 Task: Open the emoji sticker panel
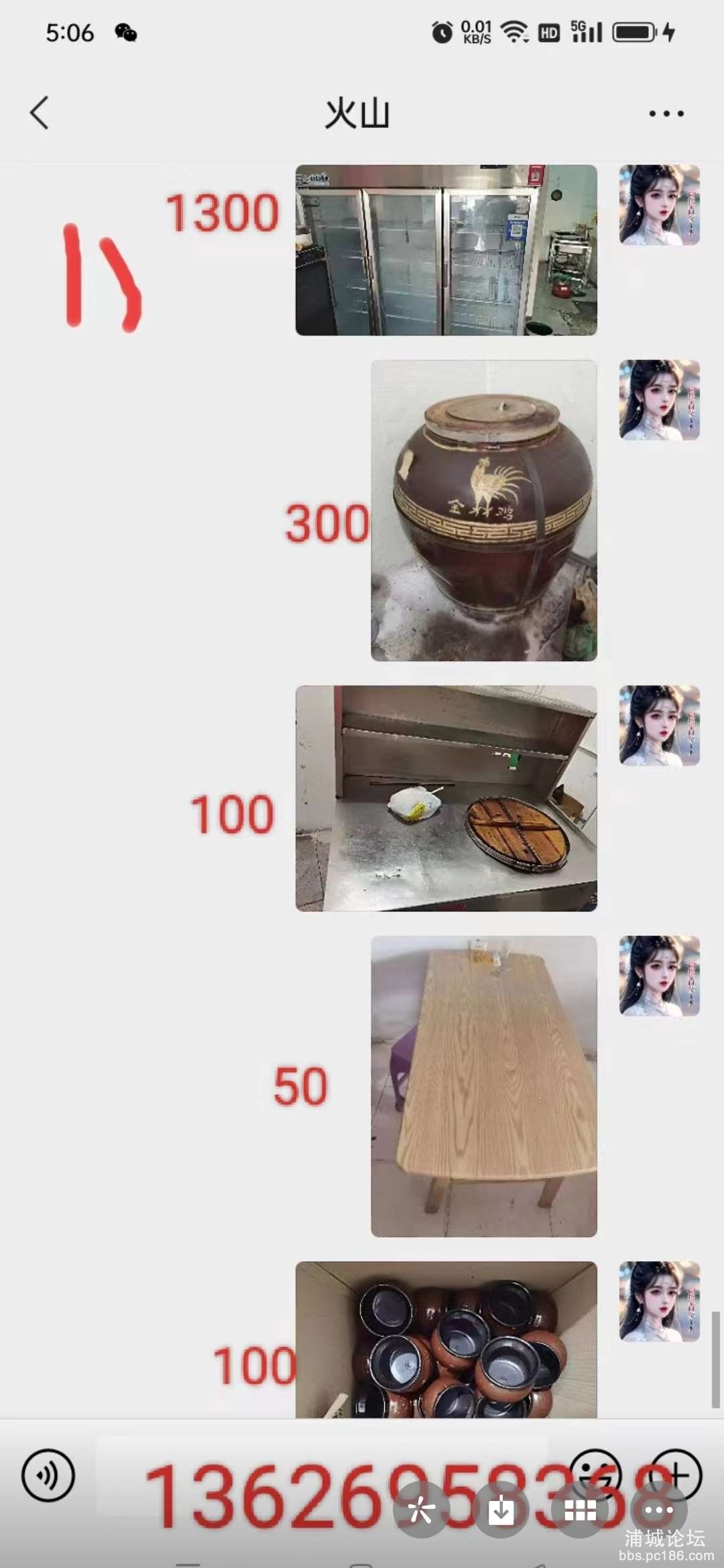coord(595,1474)
